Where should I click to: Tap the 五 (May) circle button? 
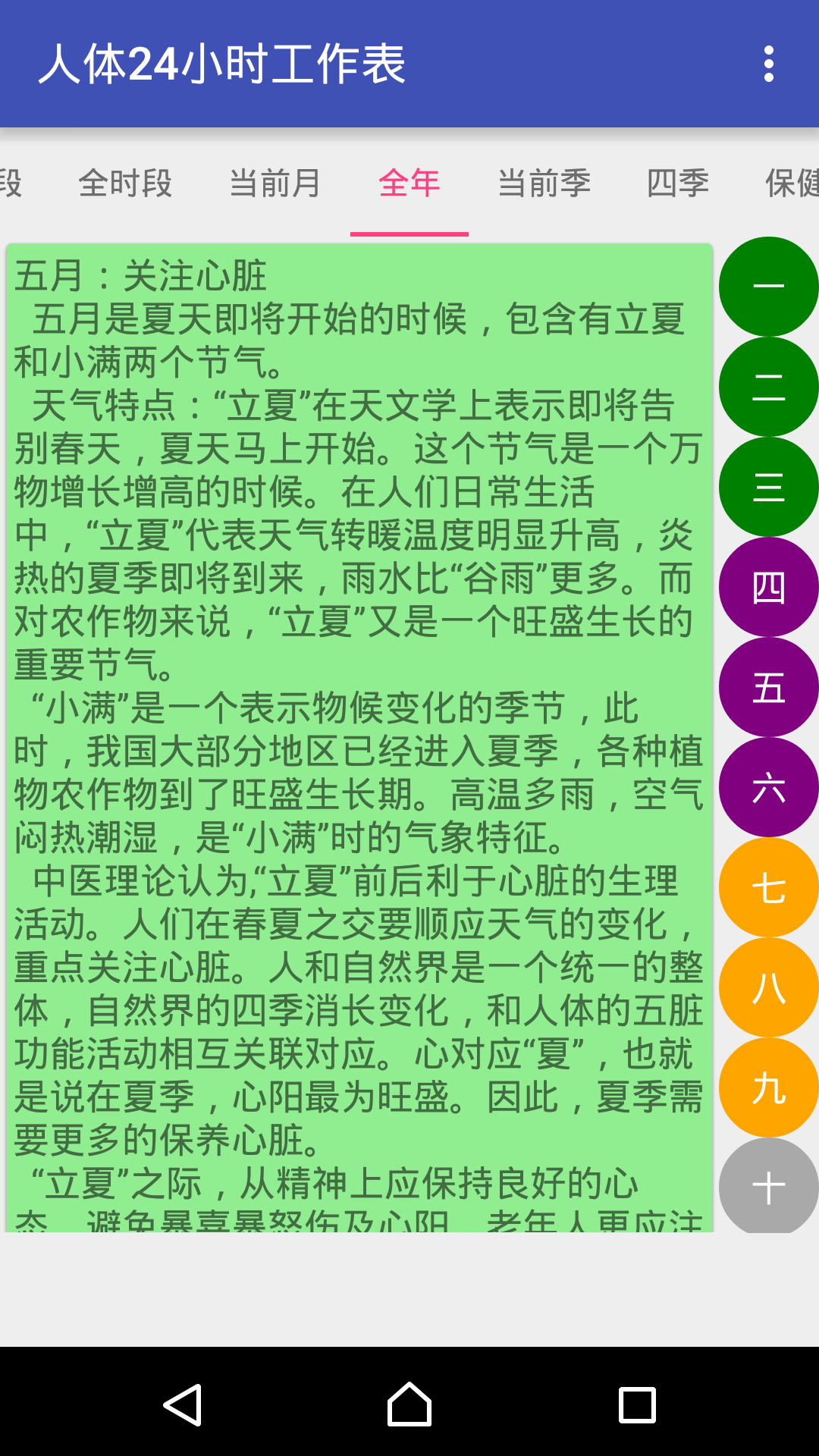tap(767, 687)
